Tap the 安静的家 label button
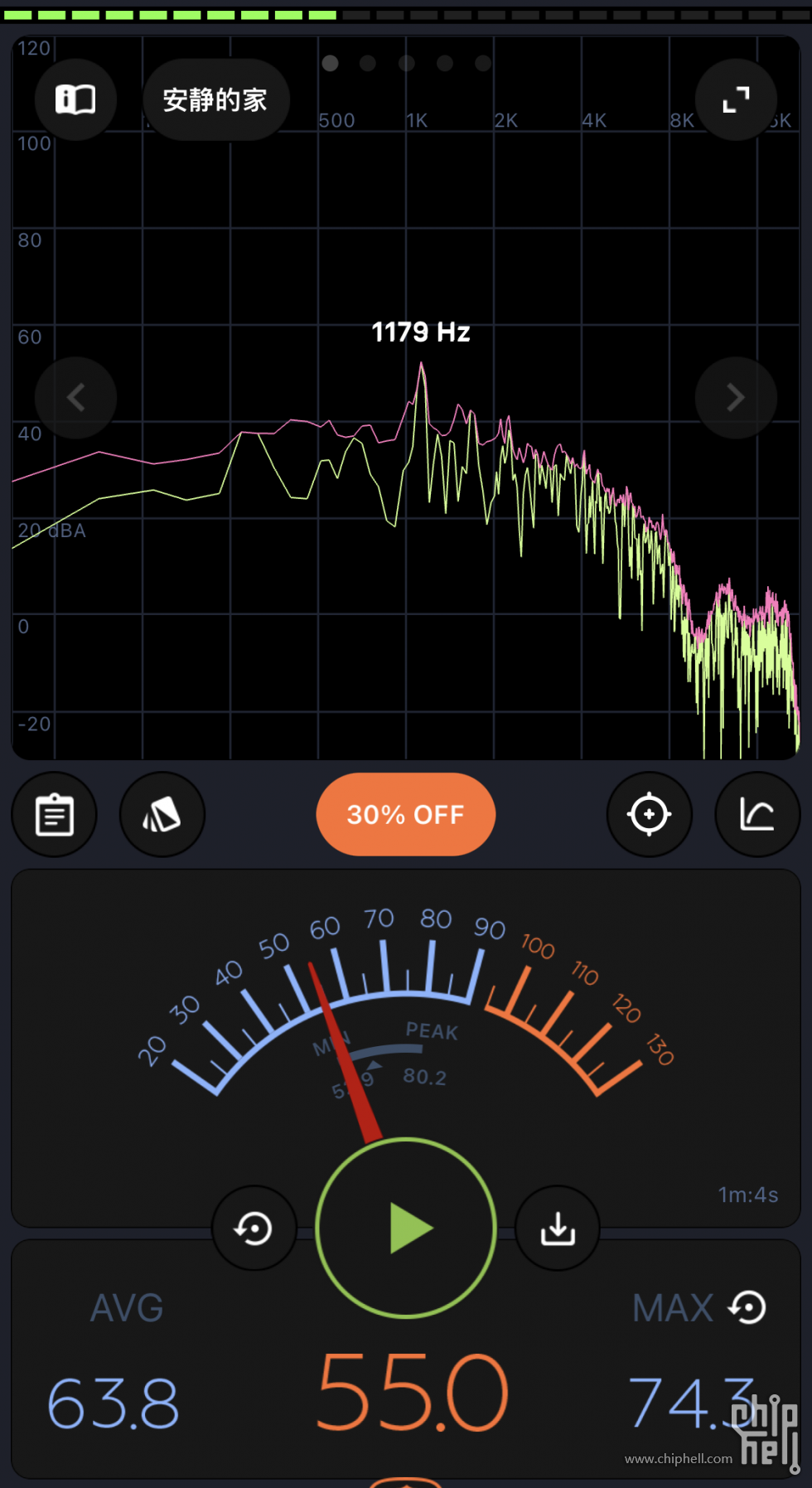The height and width of the screenshot is (1488, 812). (x=215, y=99)
